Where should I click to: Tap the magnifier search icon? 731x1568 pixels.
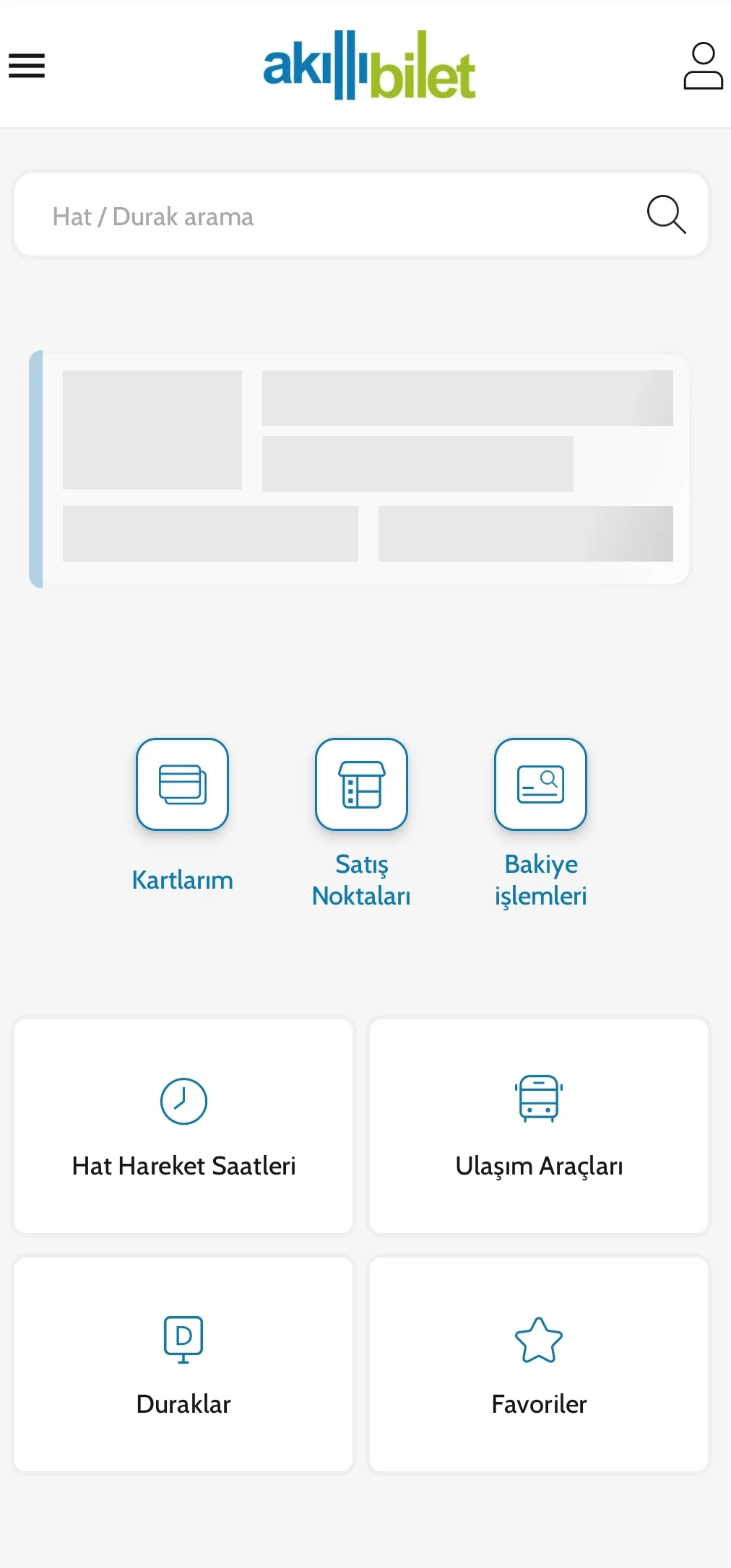(665, 214)
